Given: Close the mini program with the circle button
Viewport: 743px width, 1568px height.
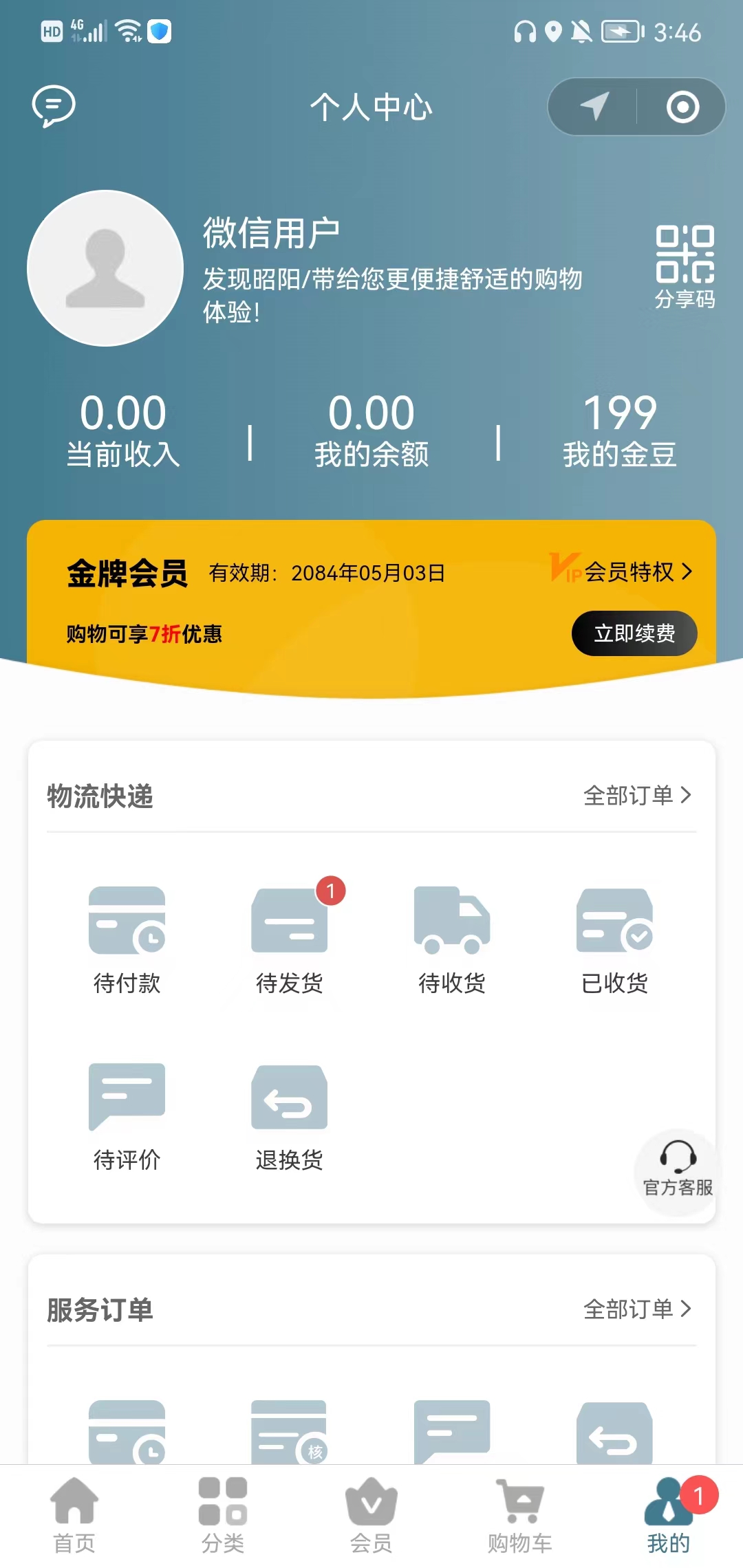Looking at the screenshot, I should pyautogui.click(x=682, y=107).
